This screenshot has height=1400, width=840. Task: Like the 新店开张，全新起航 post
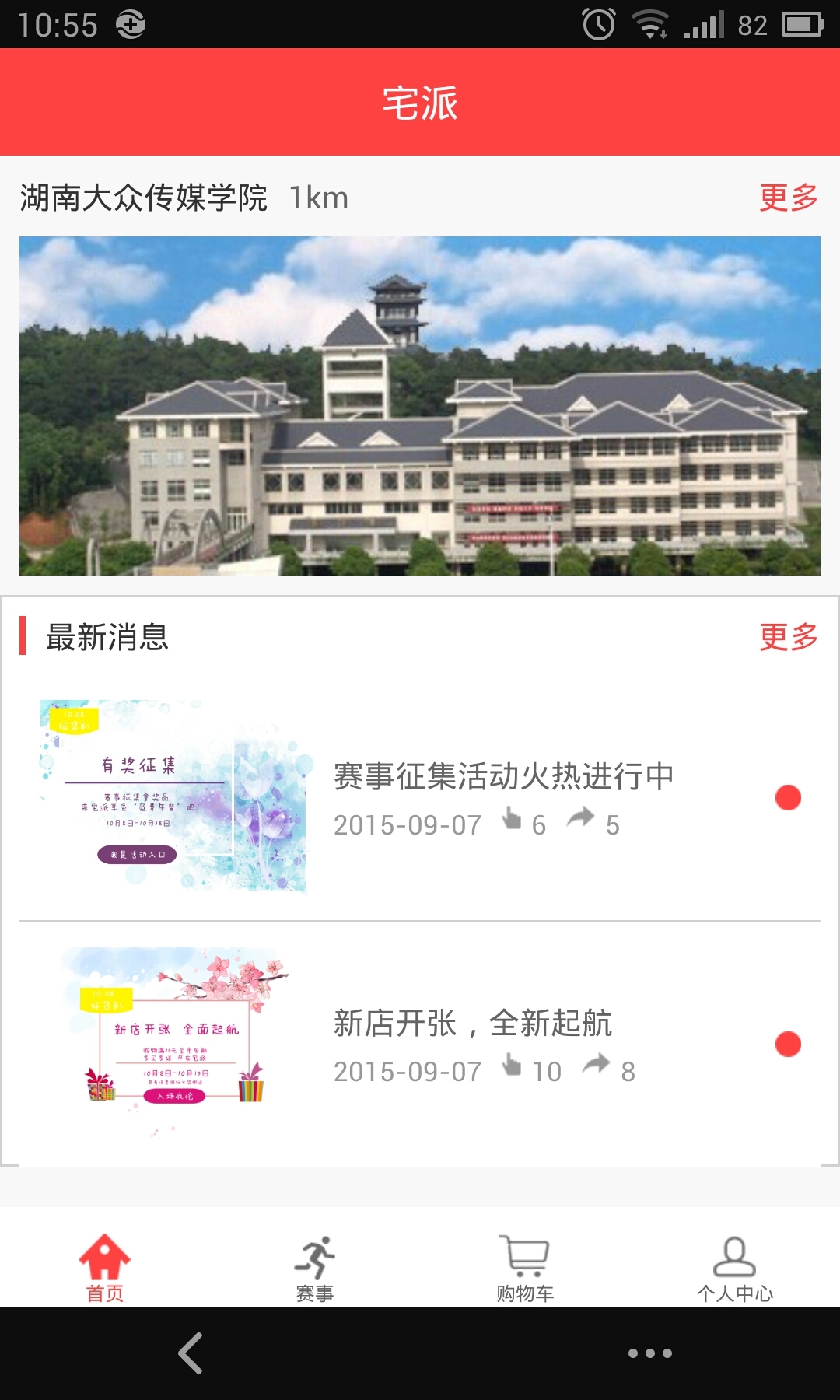coord(512,1066)
